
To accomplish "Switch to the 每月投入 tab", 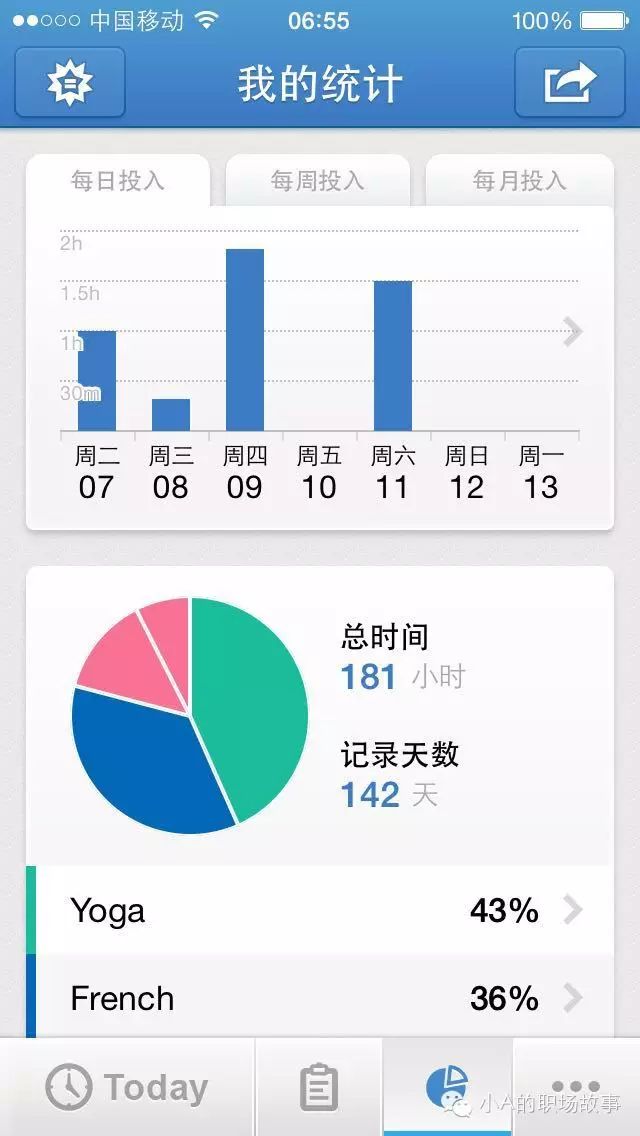I will click(x=519, y=180).
